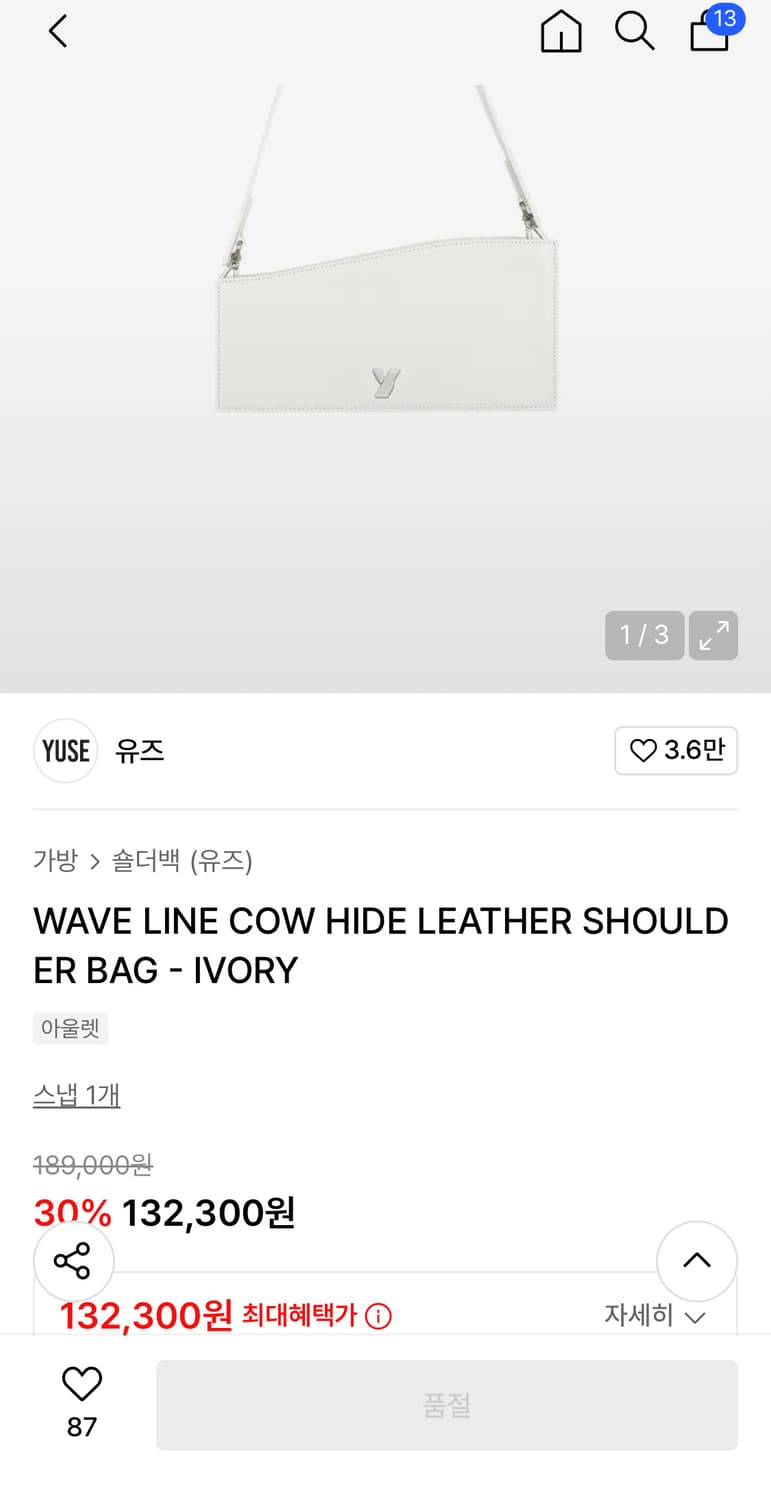Open the 가방 breadcrumb category
The width and height of the screenshot is (771, 1500).
[x=56, y=861]
